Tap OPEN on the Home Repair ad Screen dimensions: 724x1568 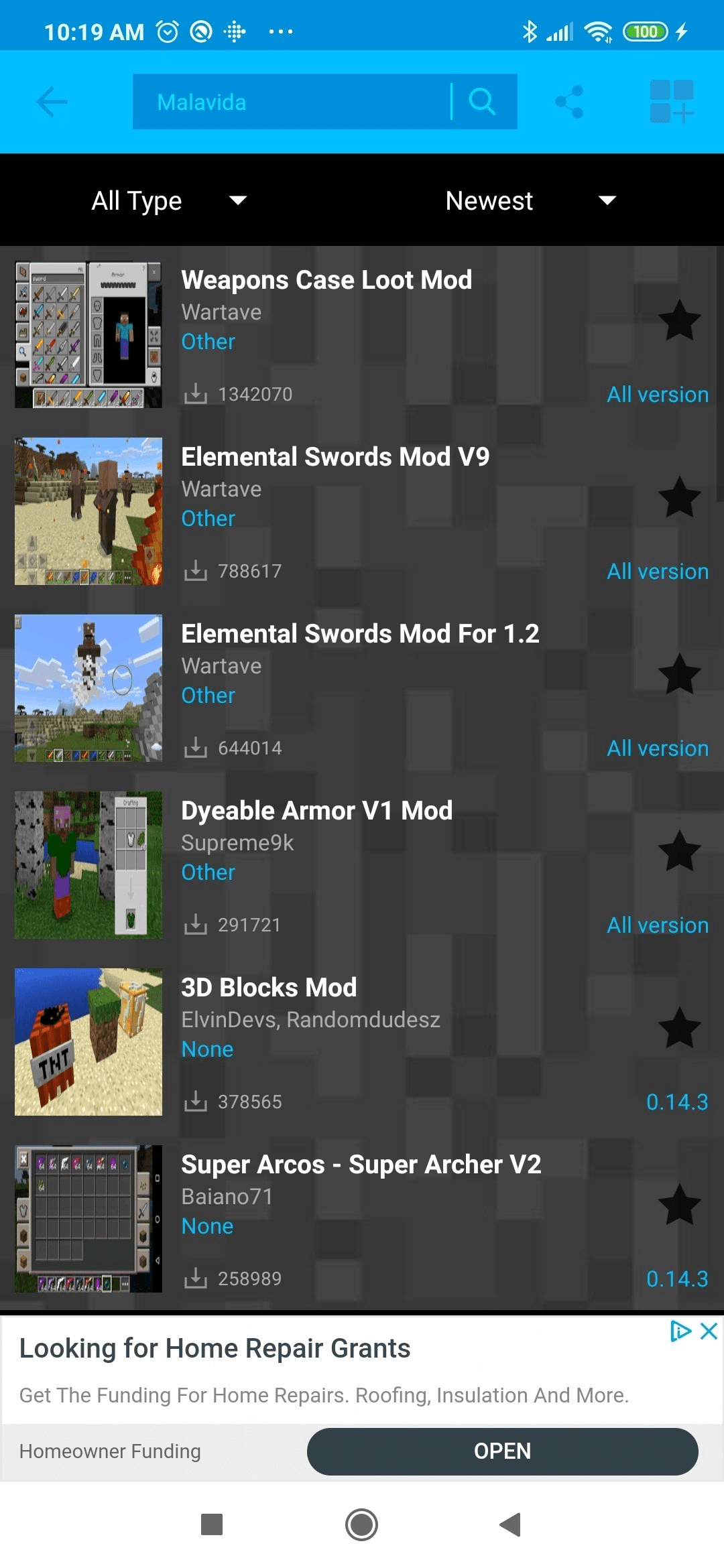pos(502,1451)
